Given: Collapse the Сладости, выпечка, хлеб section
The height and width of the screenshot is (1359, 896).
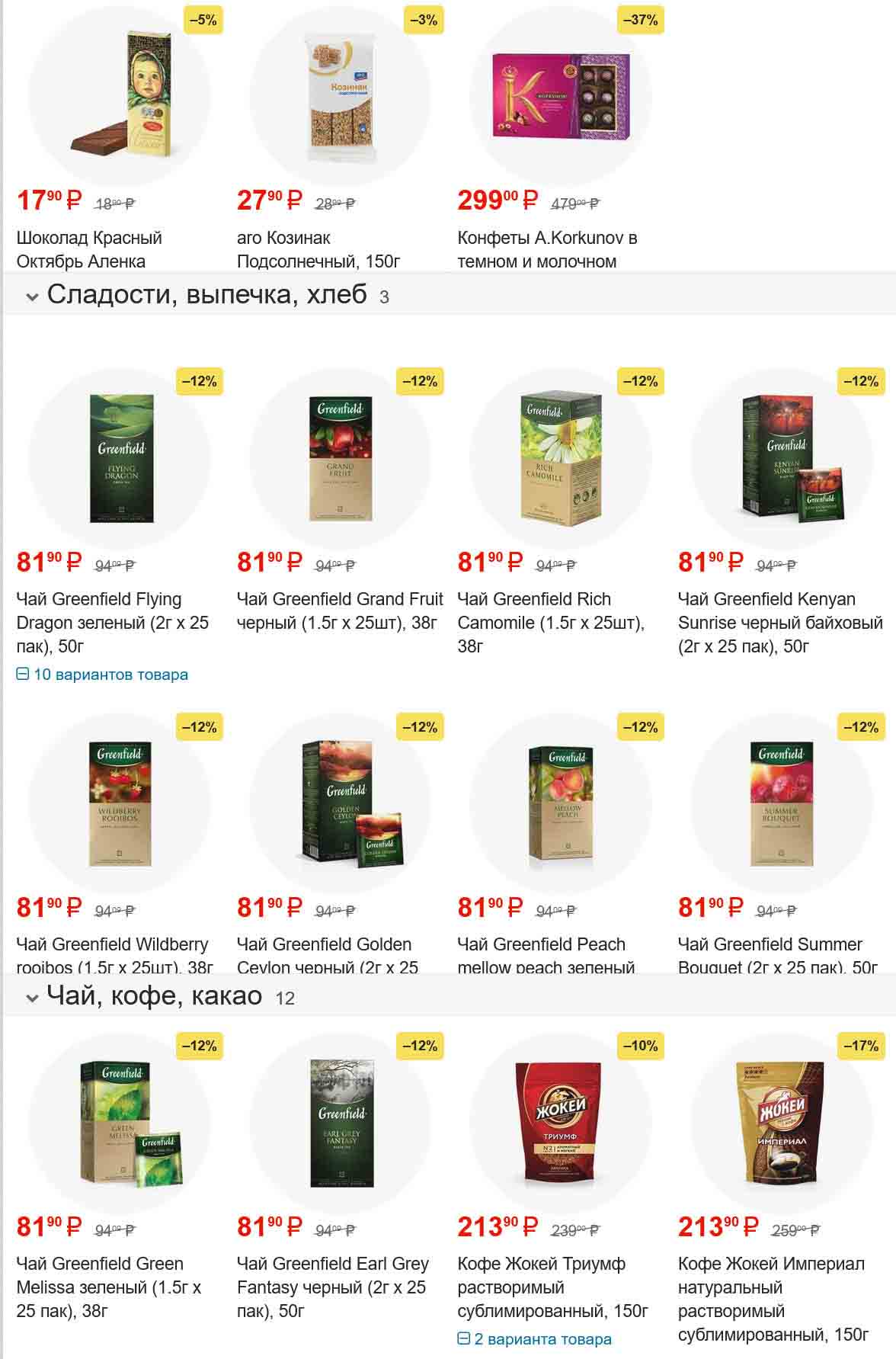Looking at the screenshot, I should click(32, 296).
